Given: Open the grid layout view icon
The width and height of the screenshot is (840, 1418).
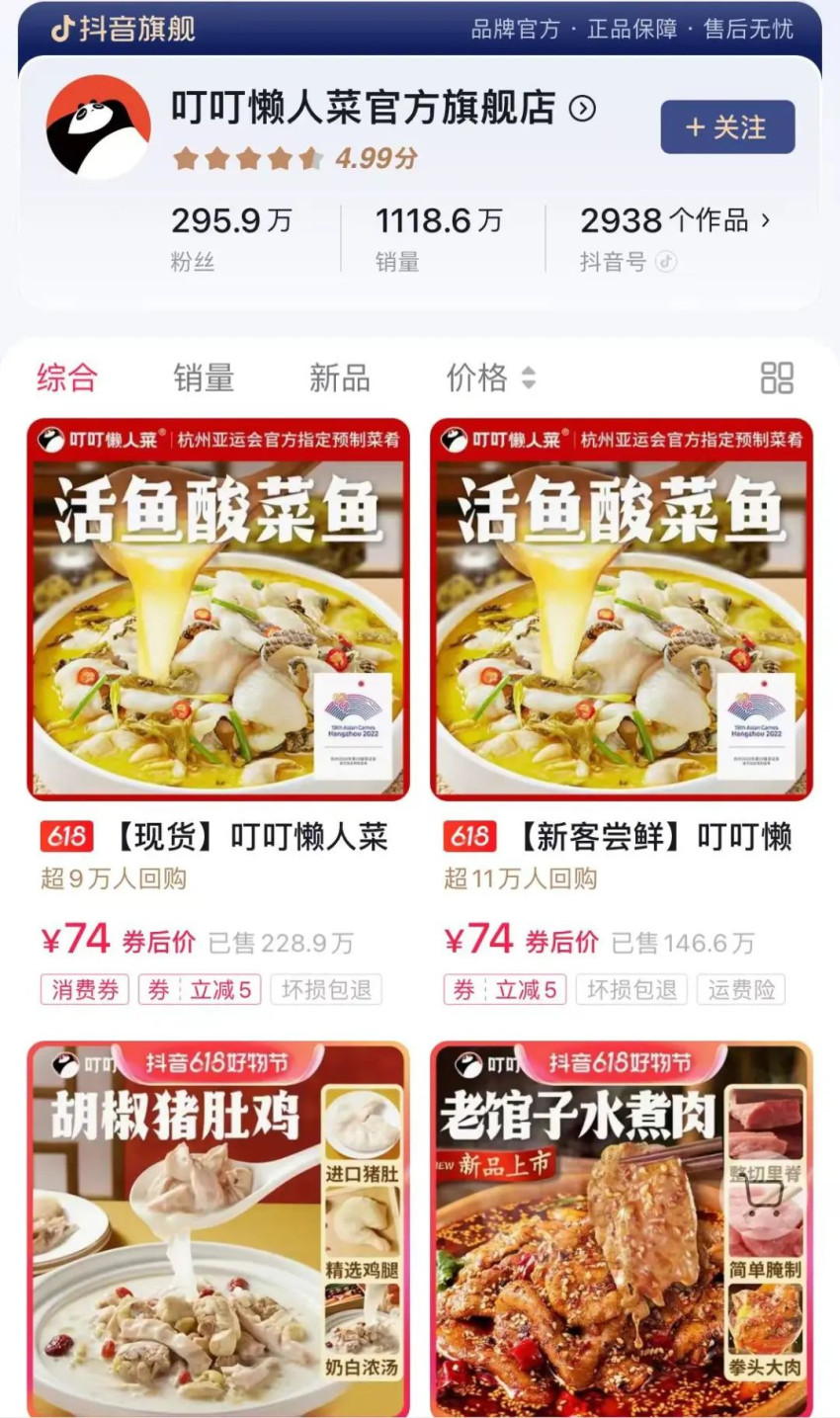Looking at the screenshot, I should tap(777, 377).
